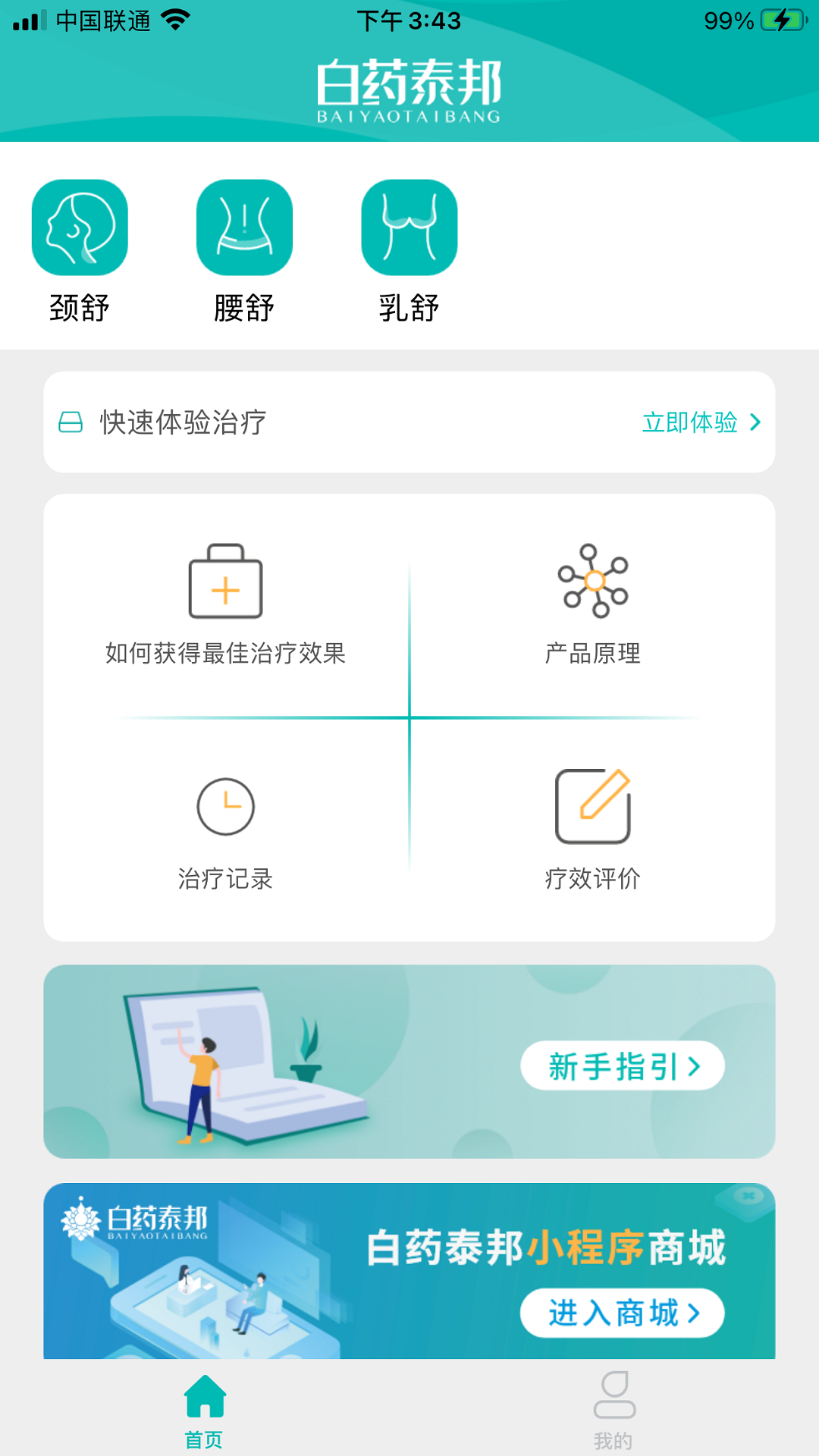Open 产品原理 via the molecule icon
The height and width of the screenshot is (1456, 819).
[x=595, y=584]
